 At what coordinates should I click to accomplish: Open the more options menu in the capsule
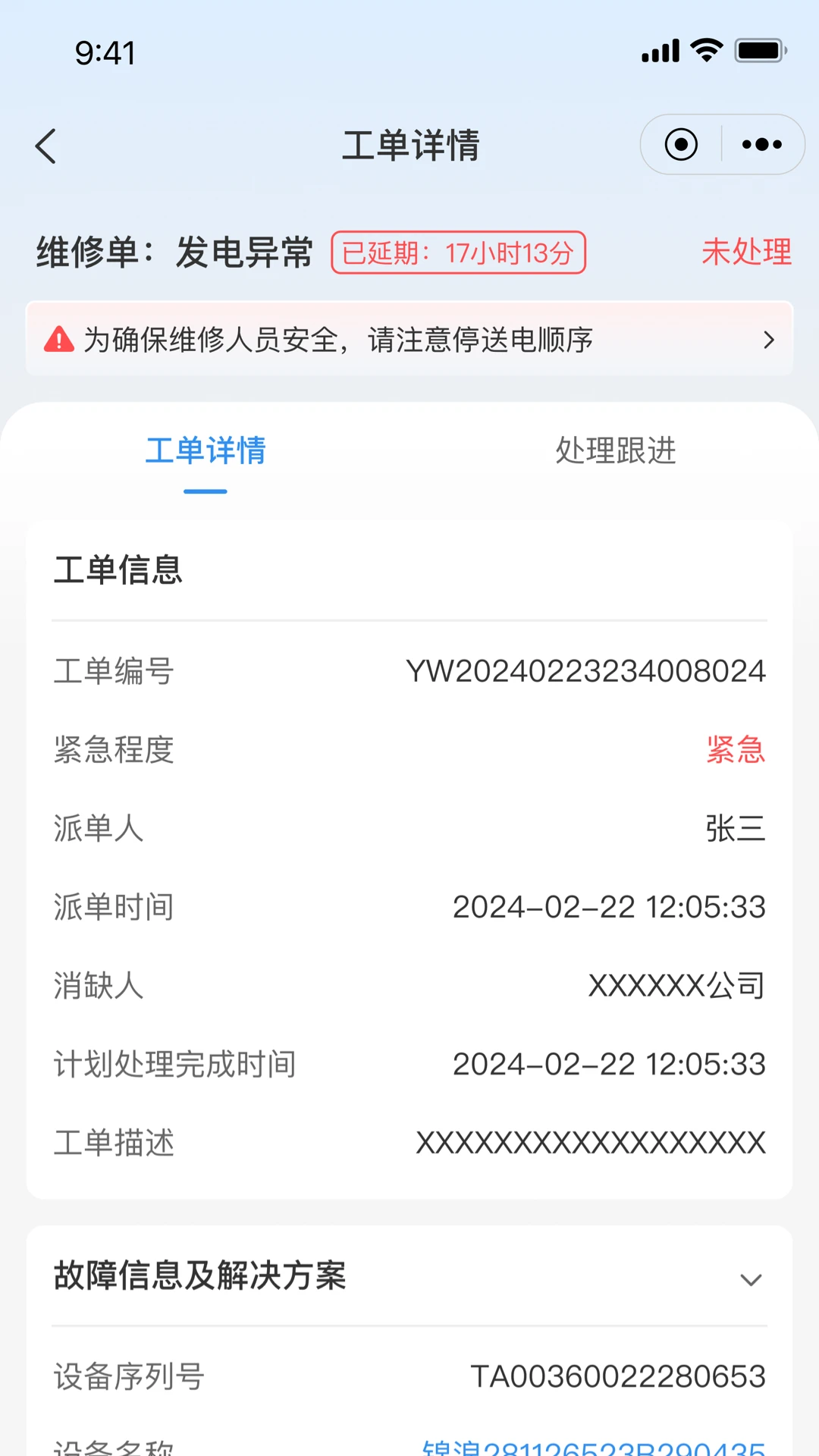(x=761, y=144)
